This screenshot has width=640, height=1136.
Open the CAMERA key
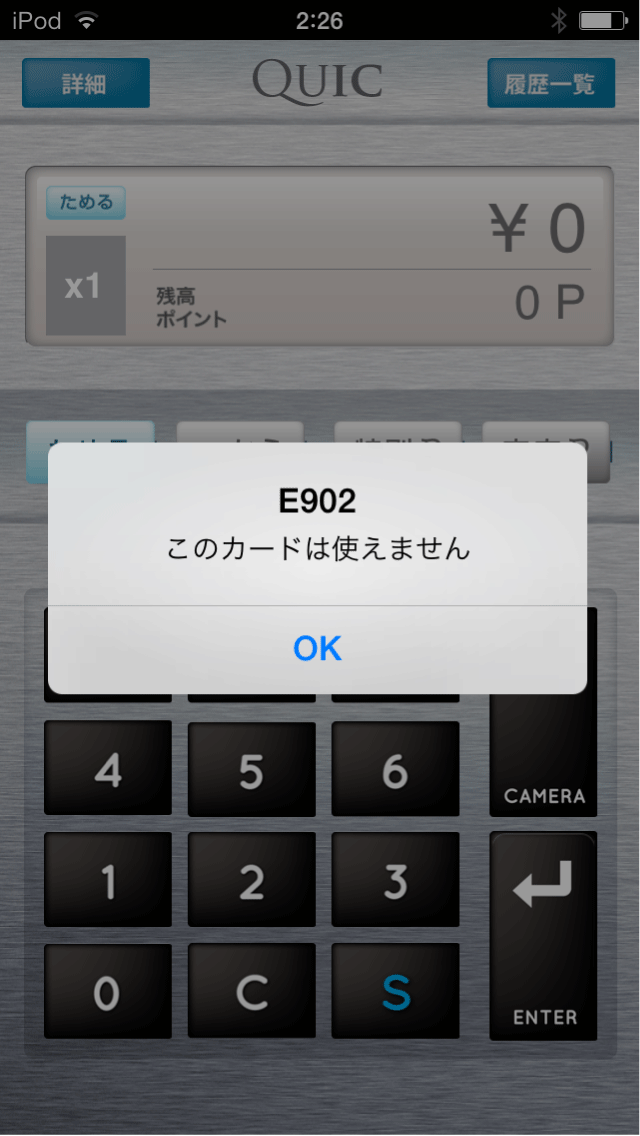(544, 753)
